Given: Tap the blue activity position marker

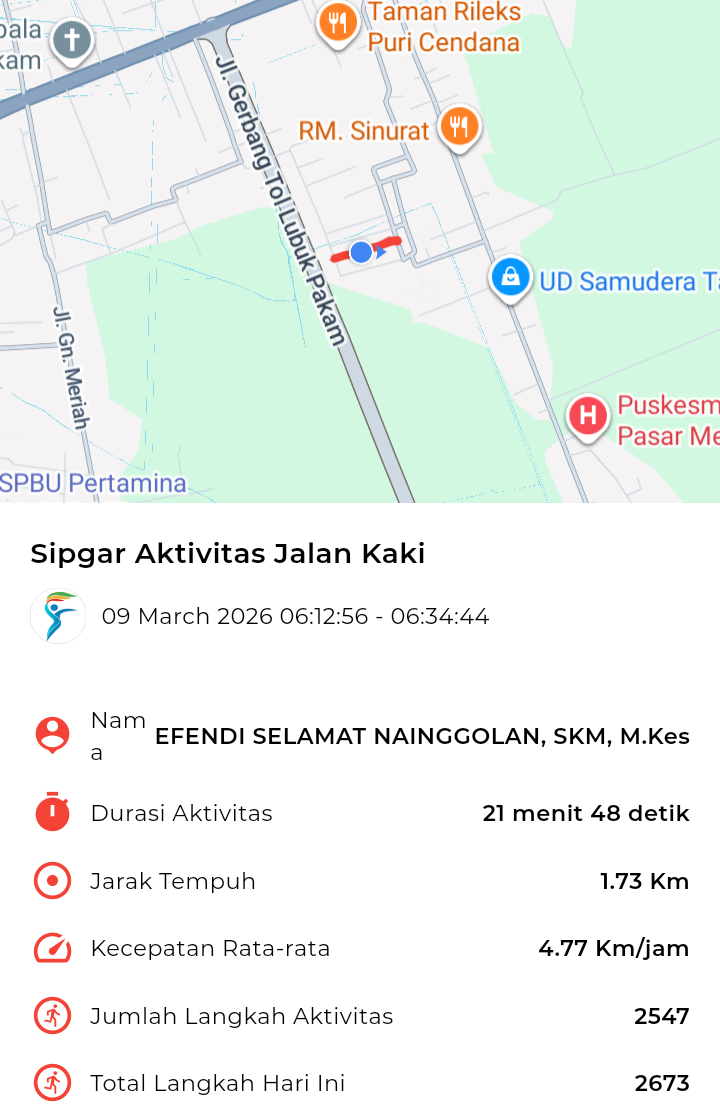Looking at the screenshot, I should [361, 252].
